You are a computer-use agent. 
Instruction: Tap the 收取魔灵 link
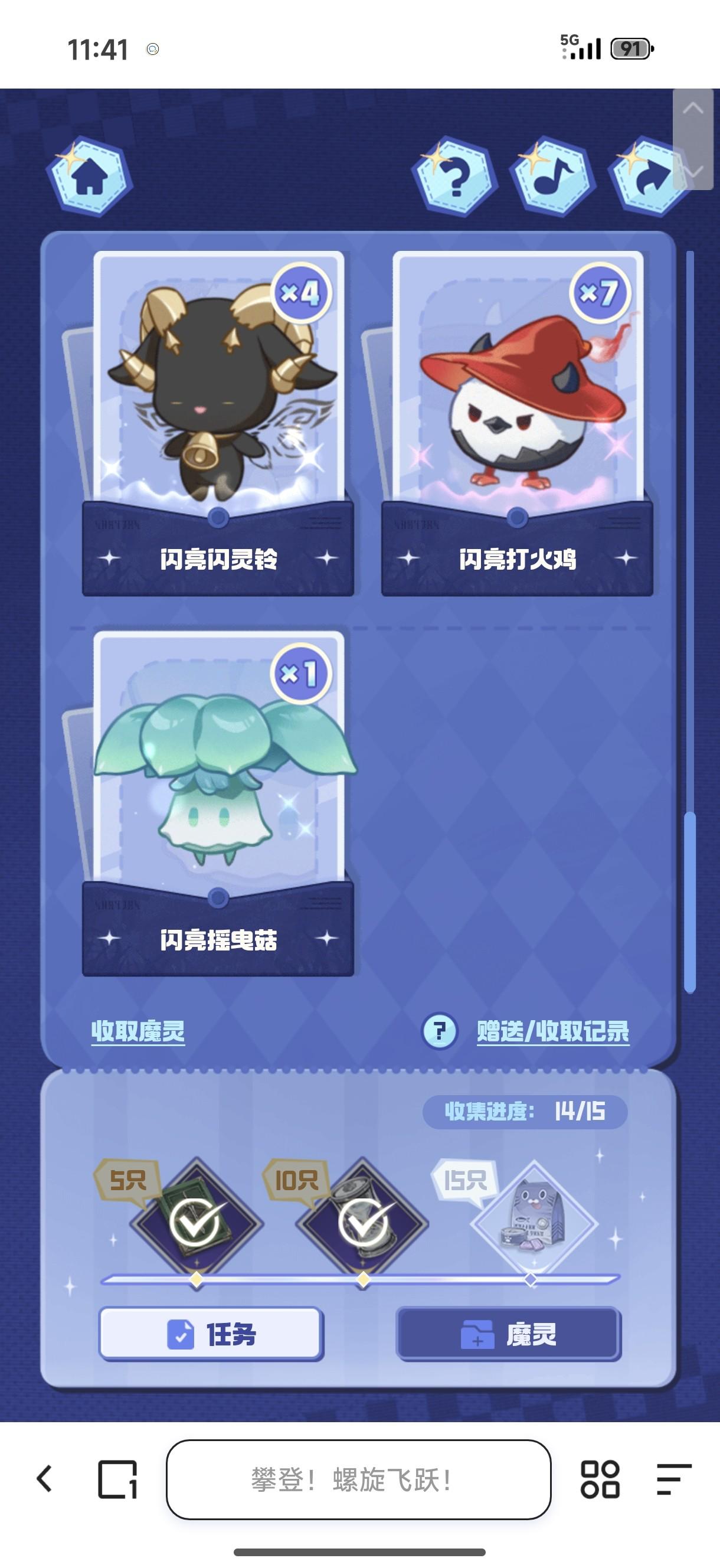click(138, 1032)
